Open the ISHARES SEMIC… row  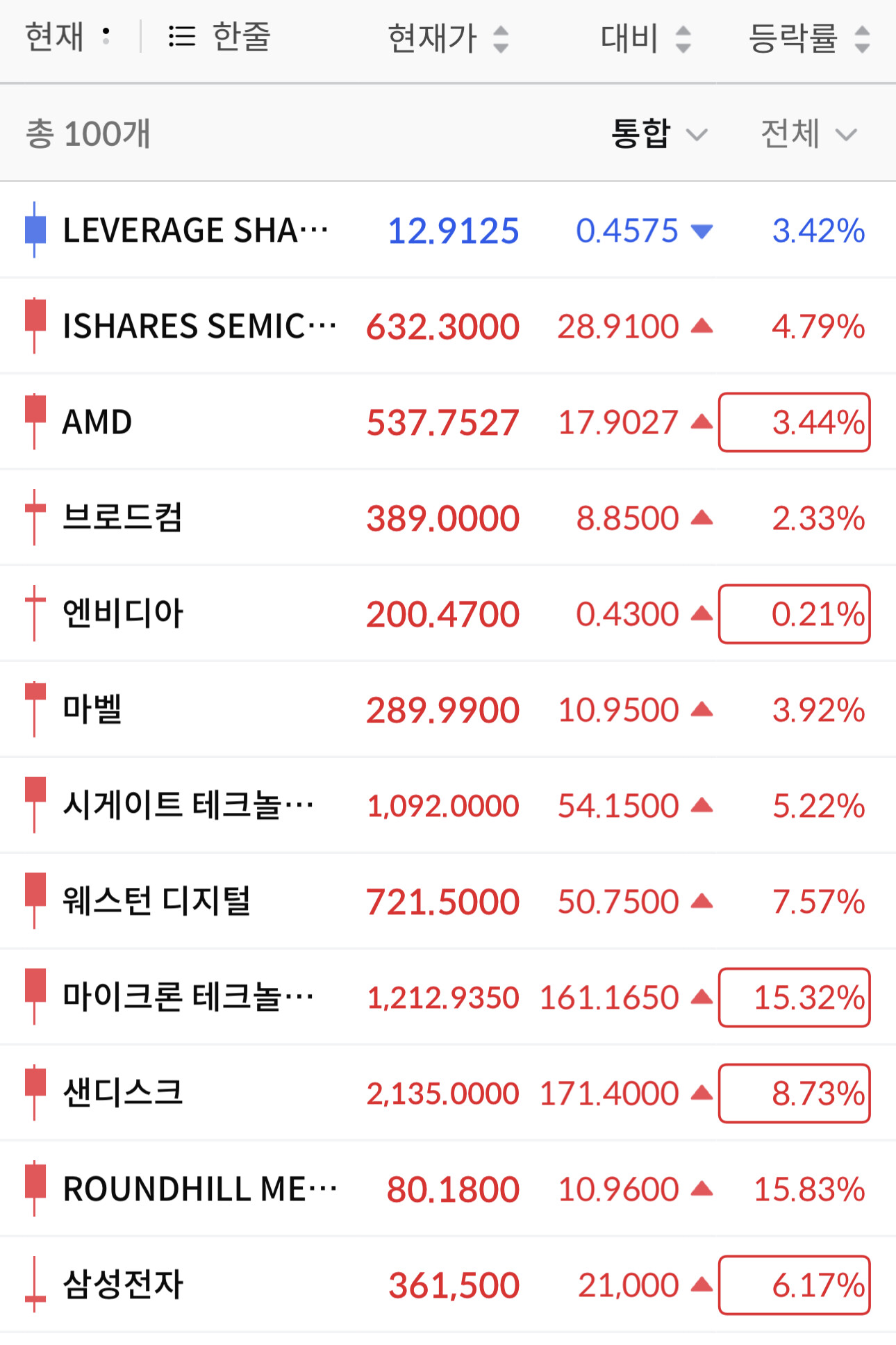[x=448, y=326]
